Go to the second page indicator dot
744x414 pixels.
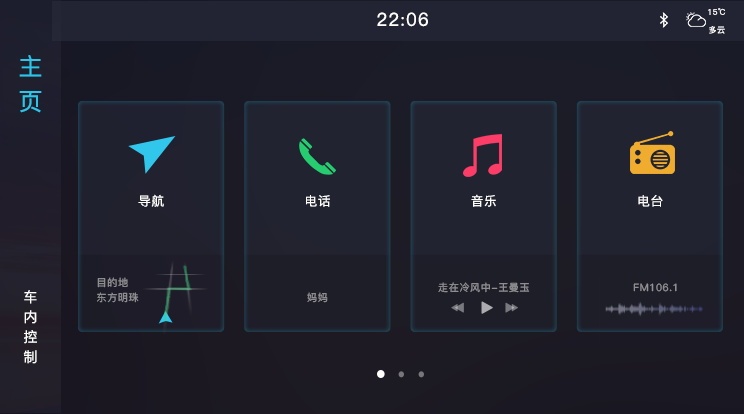pos(401,374)
